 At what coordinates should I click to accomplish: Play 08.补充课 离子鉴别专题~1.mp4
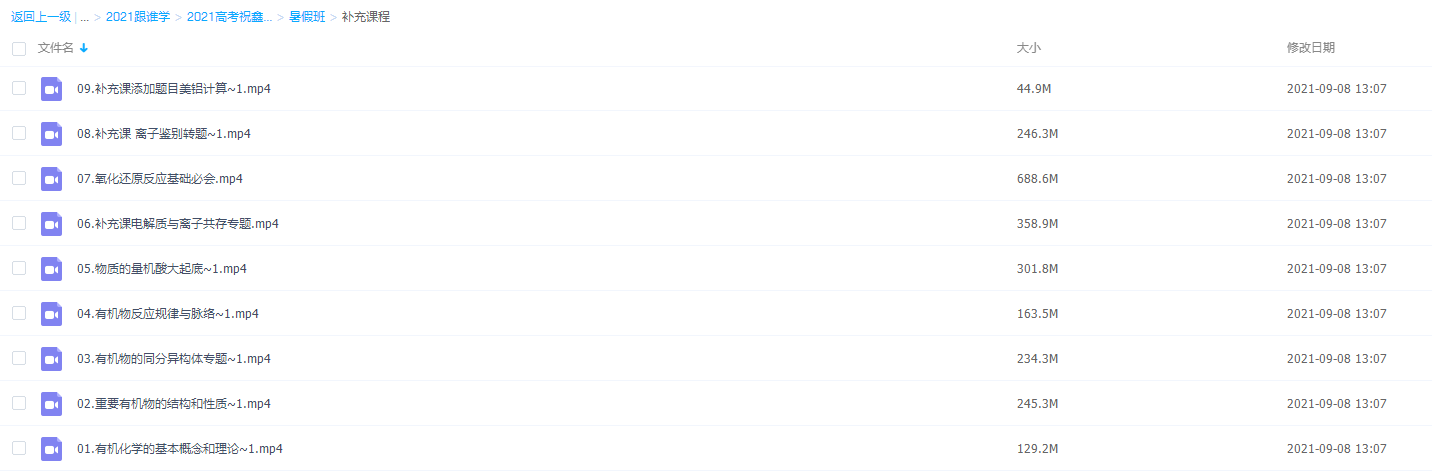pyautogui.click(x=163, y=134)
